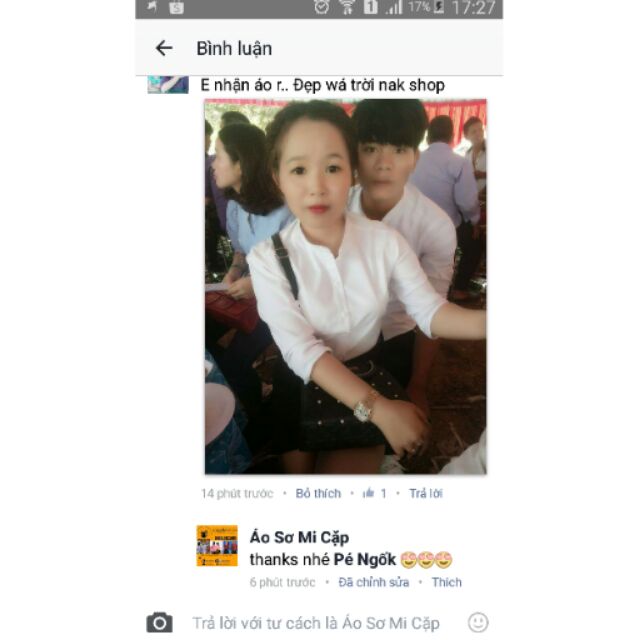The height and width of the screenshot is (640, 640).
Task: View likes count on the photo comment
Action: tap(376, 493)
